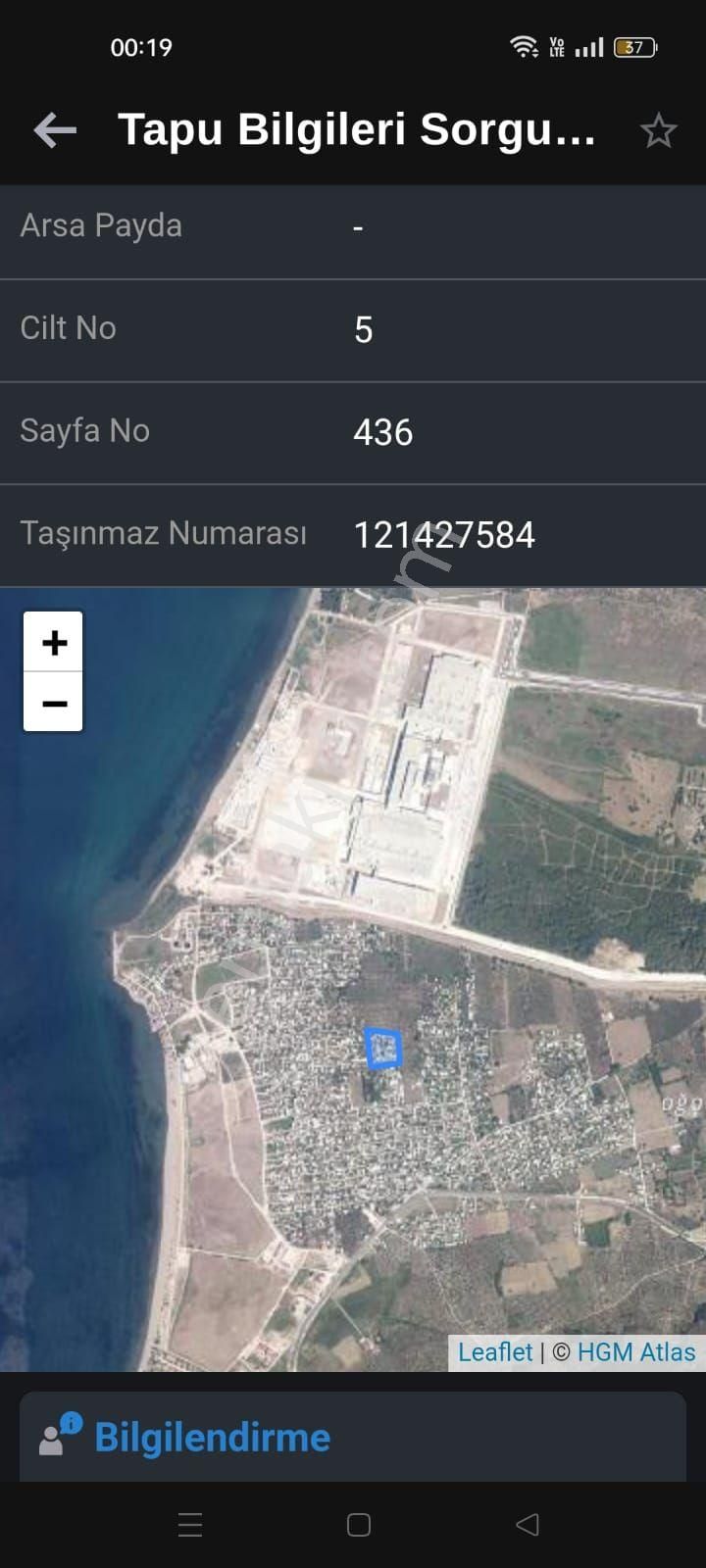Image resolution: width=706 pixels, height=1568 pixels.
Task: Select the Arsa Payda row
Action: point(353,226)
